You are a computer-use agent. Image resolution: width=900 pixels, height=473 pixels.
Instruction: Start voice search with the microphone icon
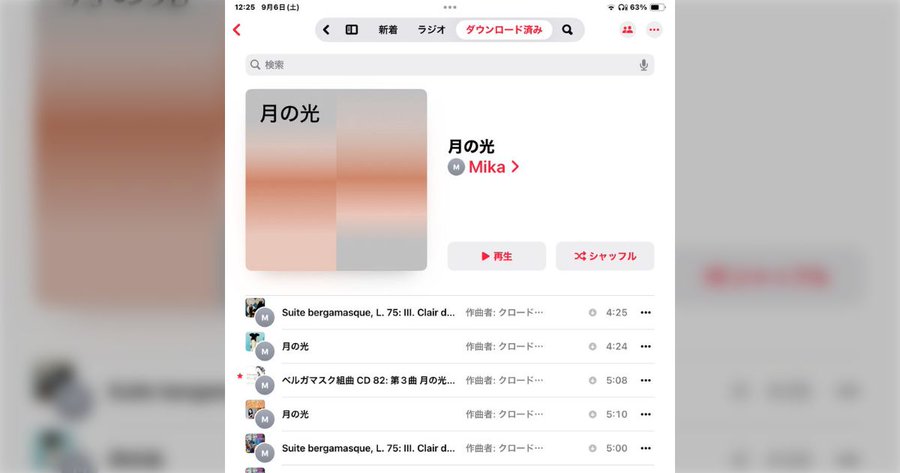click(x=643, y=65)
